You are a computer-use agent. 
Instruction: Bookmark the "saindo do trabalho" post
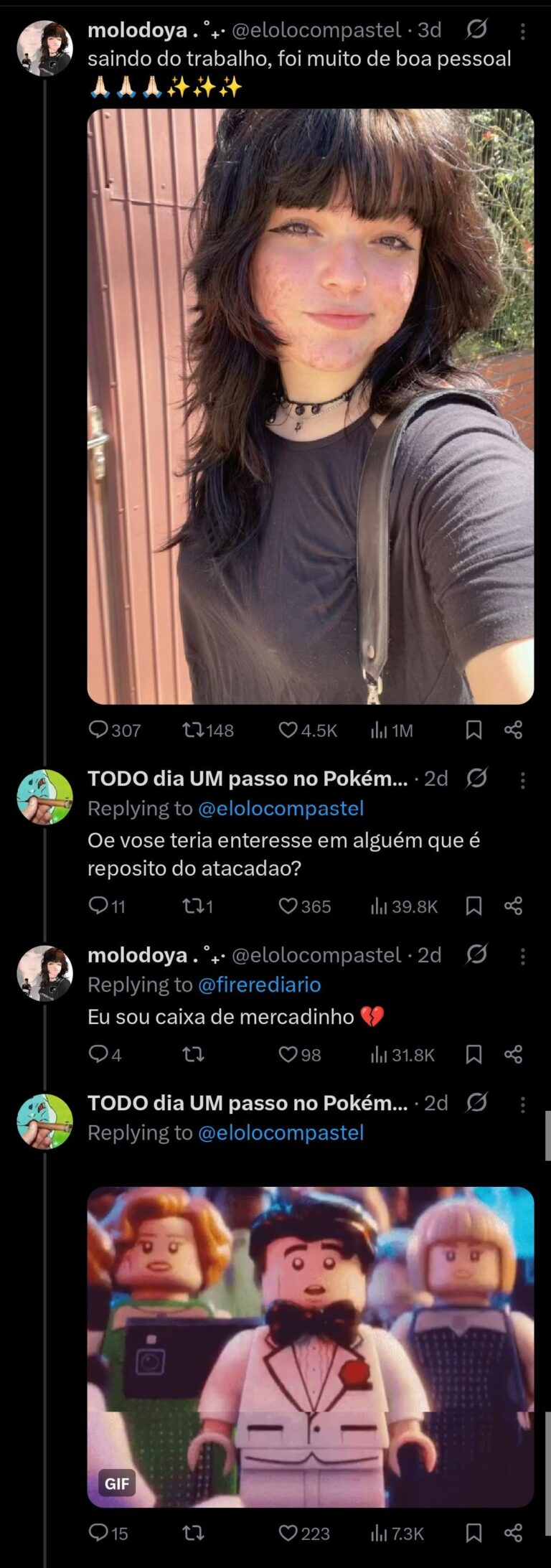(x=474, y=730)
